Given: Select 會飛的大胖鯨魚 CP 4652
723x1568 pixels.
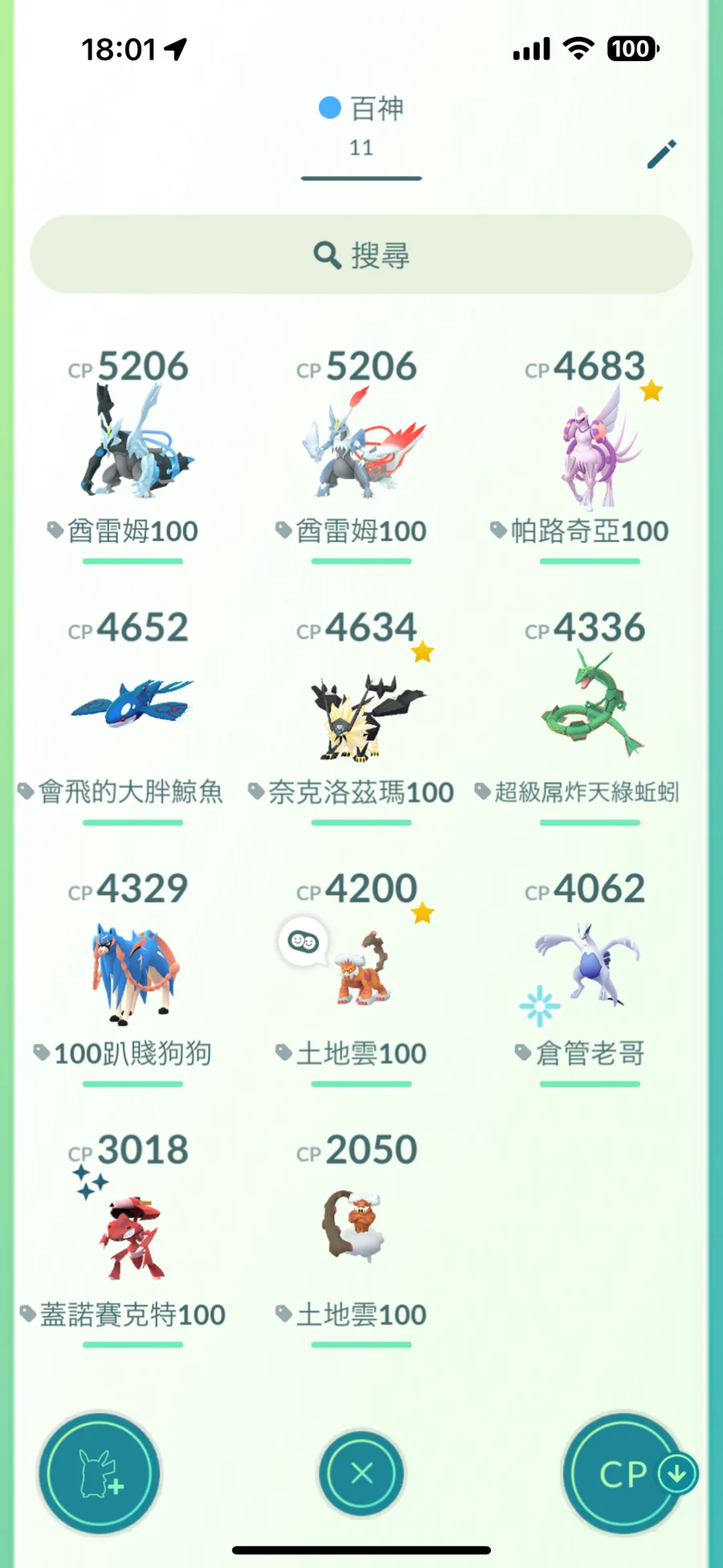Looking at the screenshot, I should (133, 705).
